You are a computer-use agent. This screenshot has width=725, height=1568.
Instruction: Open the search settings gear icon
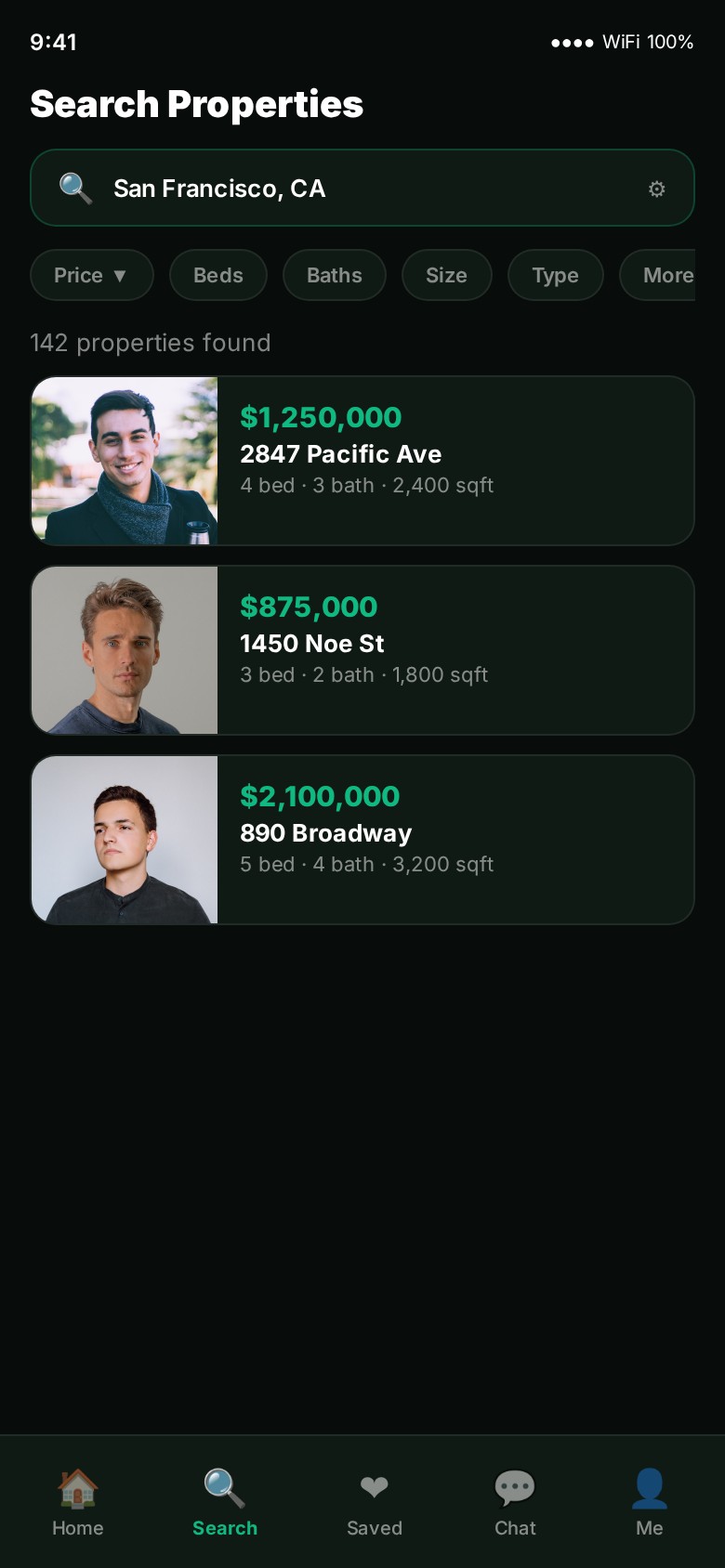(x=656, y=189)
